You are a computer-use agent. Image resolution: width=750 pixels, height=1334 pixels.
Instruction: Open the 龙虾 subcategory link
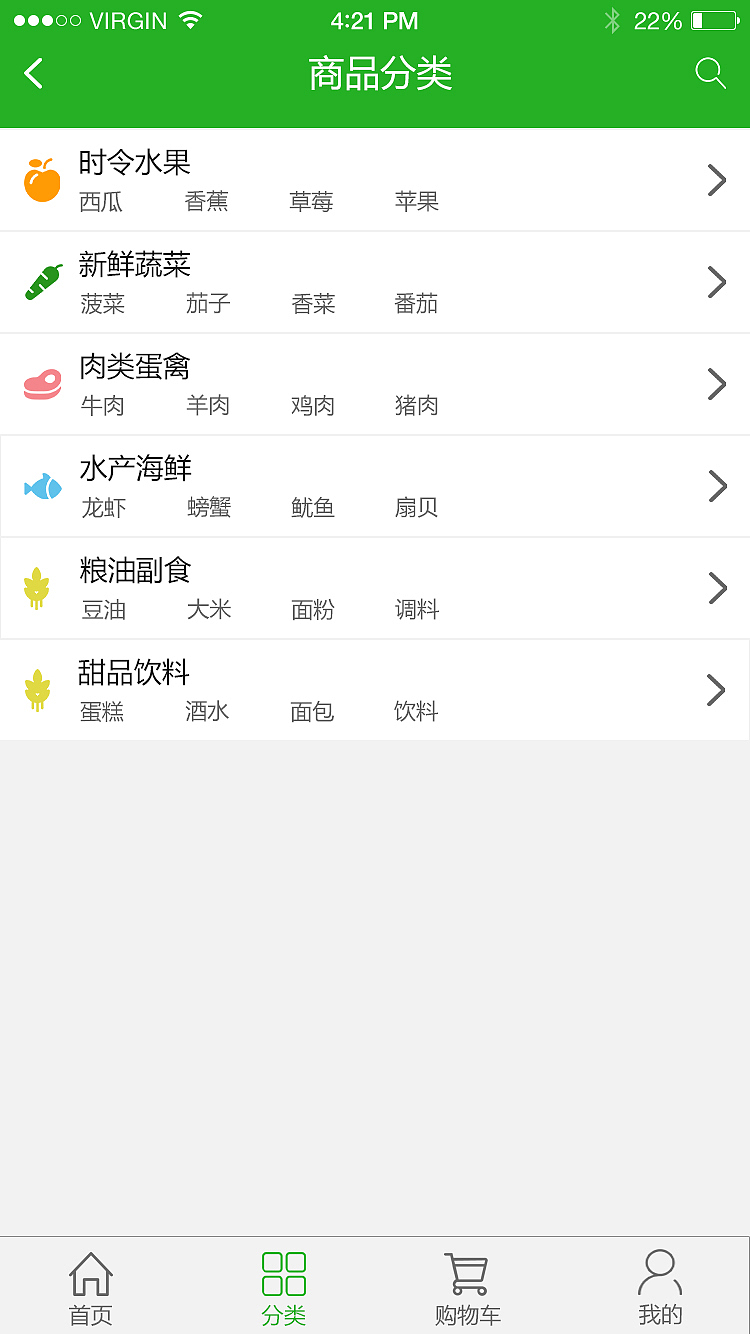(x=104, y=508)
